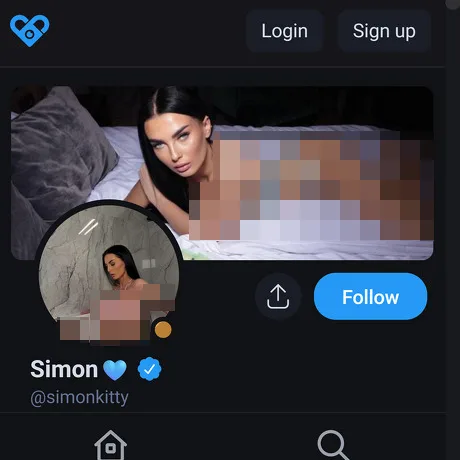The image size is (460, 460).
Task: Go to the home tab
Action: click(111, 445)
